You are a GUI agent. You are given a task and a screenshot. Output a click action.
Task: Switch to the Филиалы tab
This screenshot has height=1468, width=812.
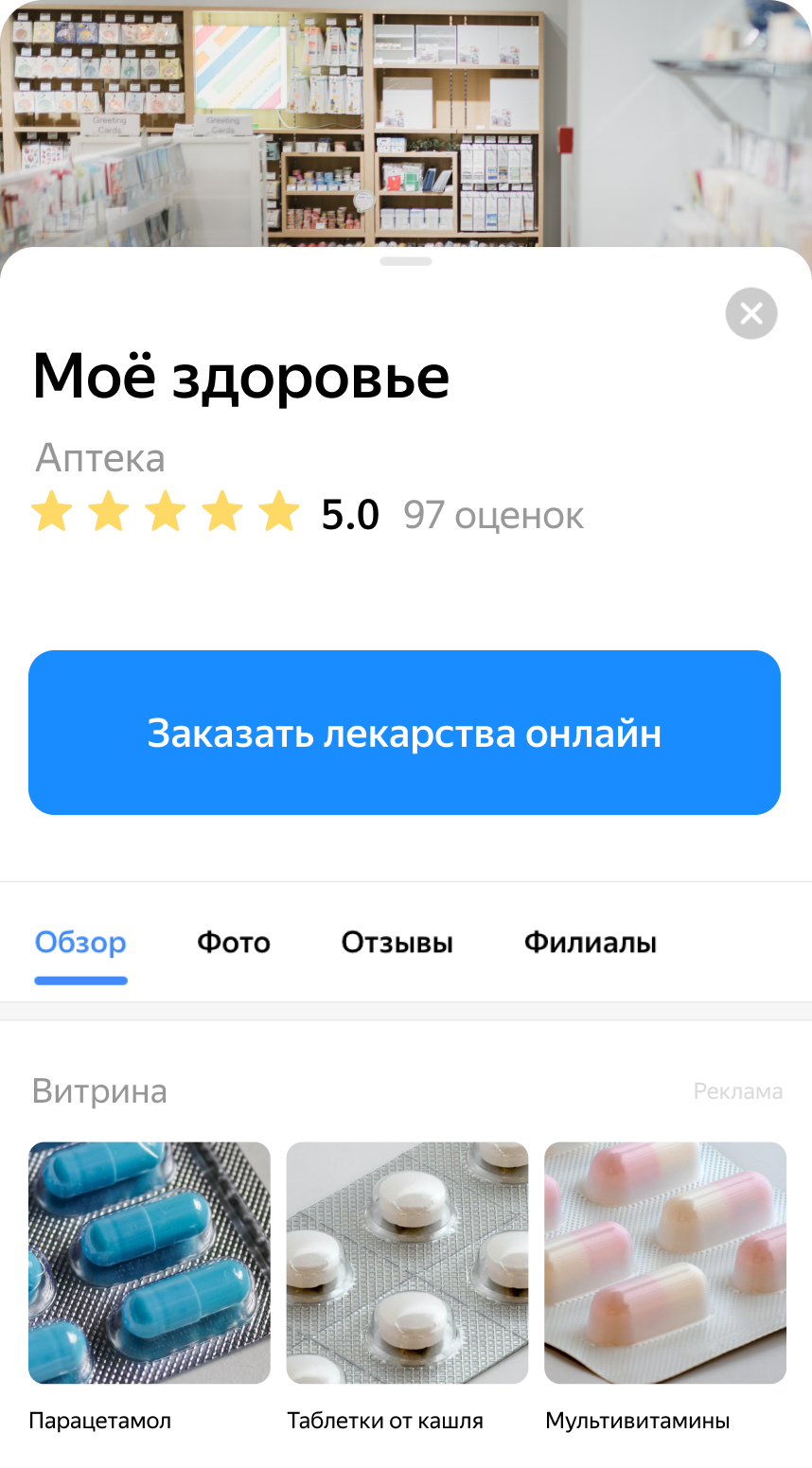pyautogui.click(x=590, y=943)
